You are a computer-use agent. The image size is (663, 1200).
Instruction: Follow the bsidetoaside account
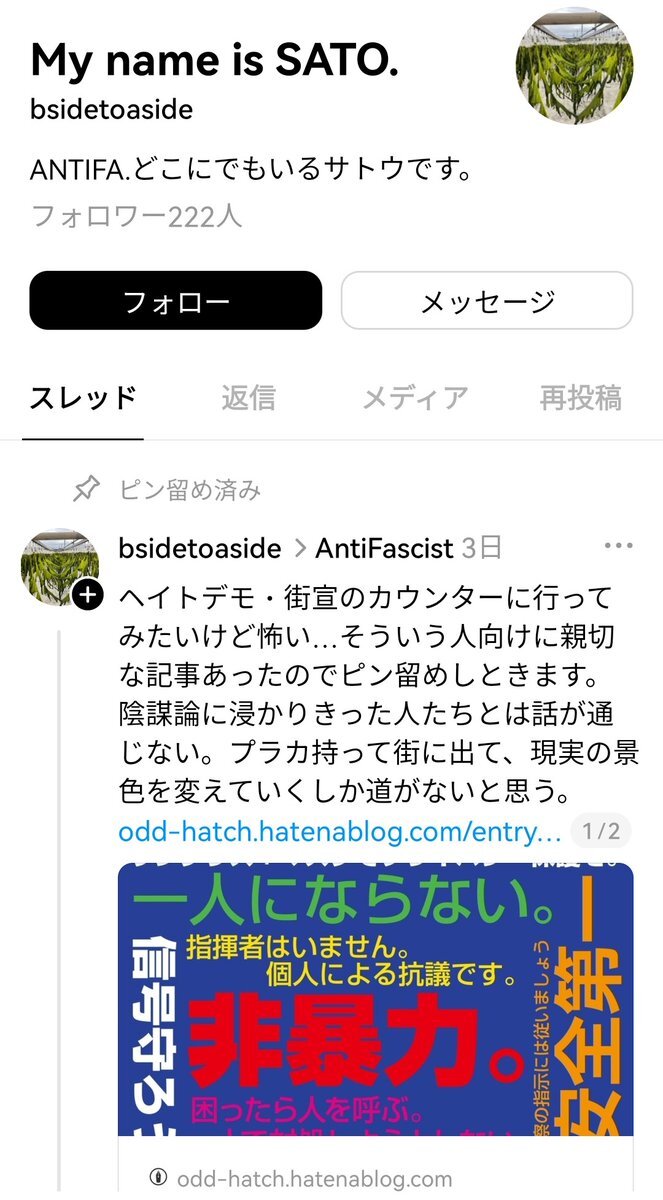click(x=176, y=301)
